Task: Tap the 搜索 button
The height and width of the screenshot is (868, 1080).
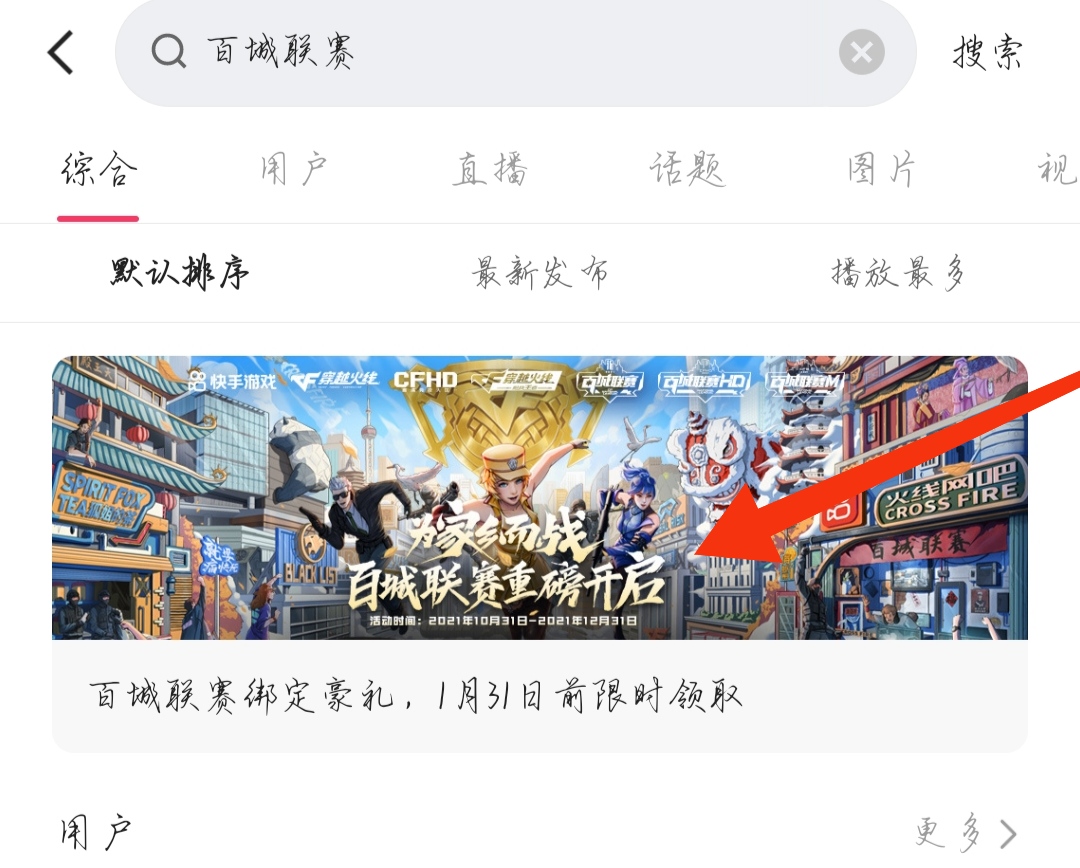Action: pyautogui.click(x=987, y=52)
